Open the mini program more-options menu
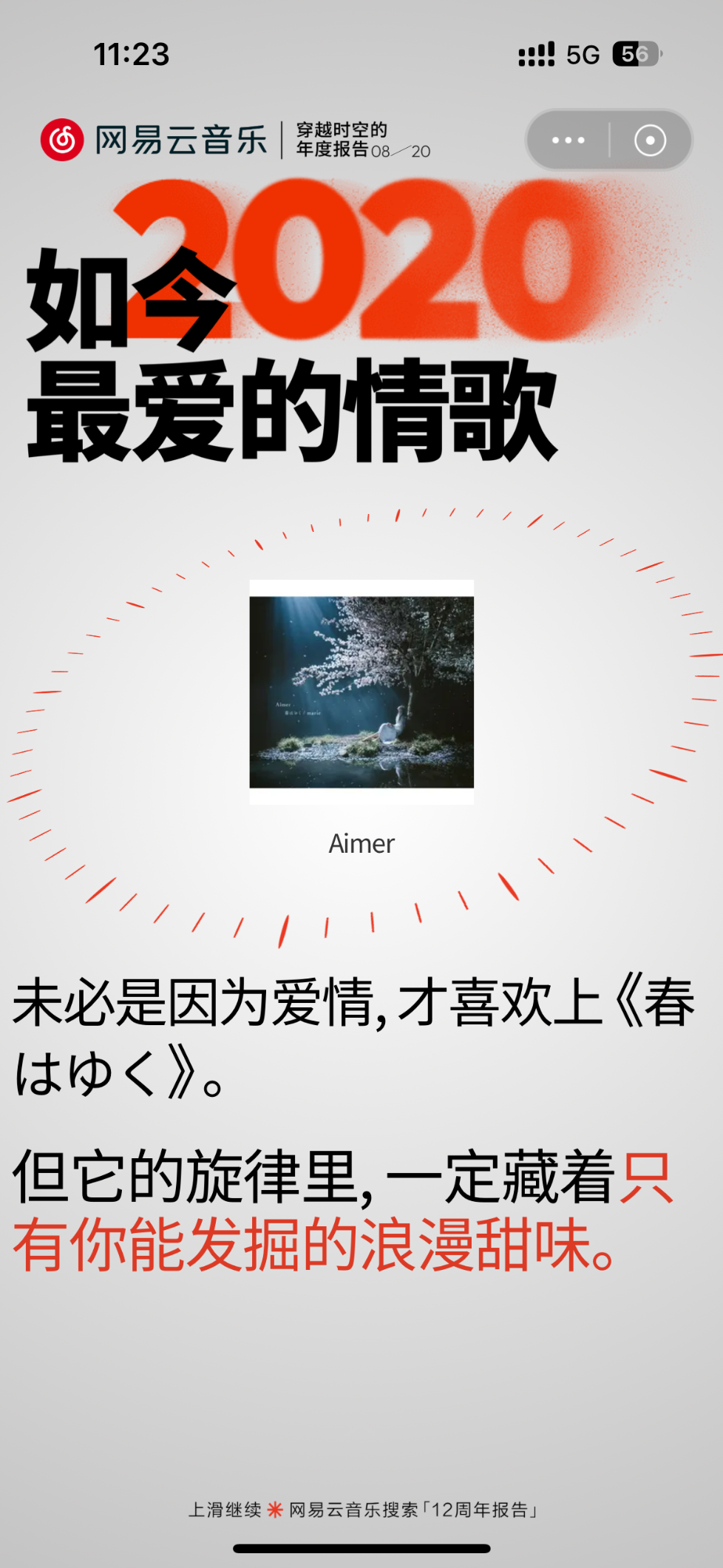Viewport: 723px width, 1568px height. pos(568,141)
